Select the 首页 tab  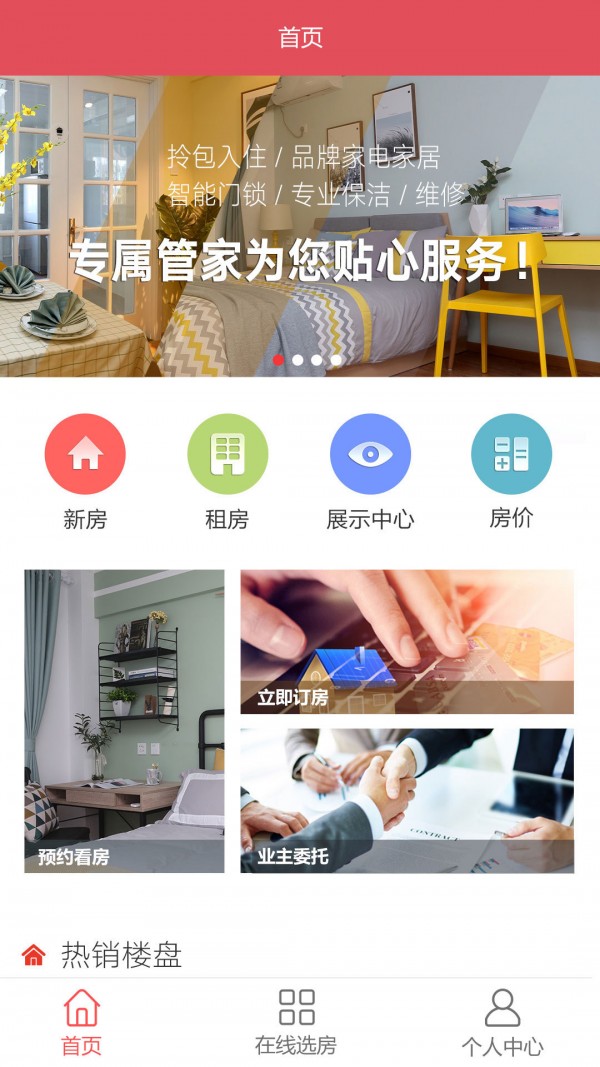82,1022
